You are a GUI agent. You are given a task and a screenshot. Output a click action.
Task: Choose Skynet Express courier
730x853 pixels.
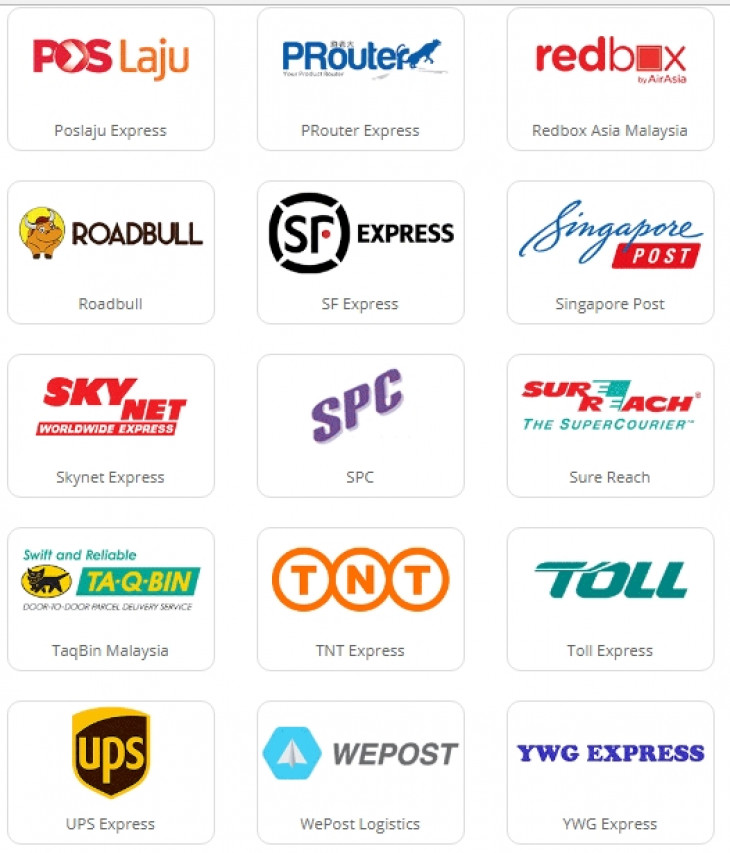pos(110,425)
